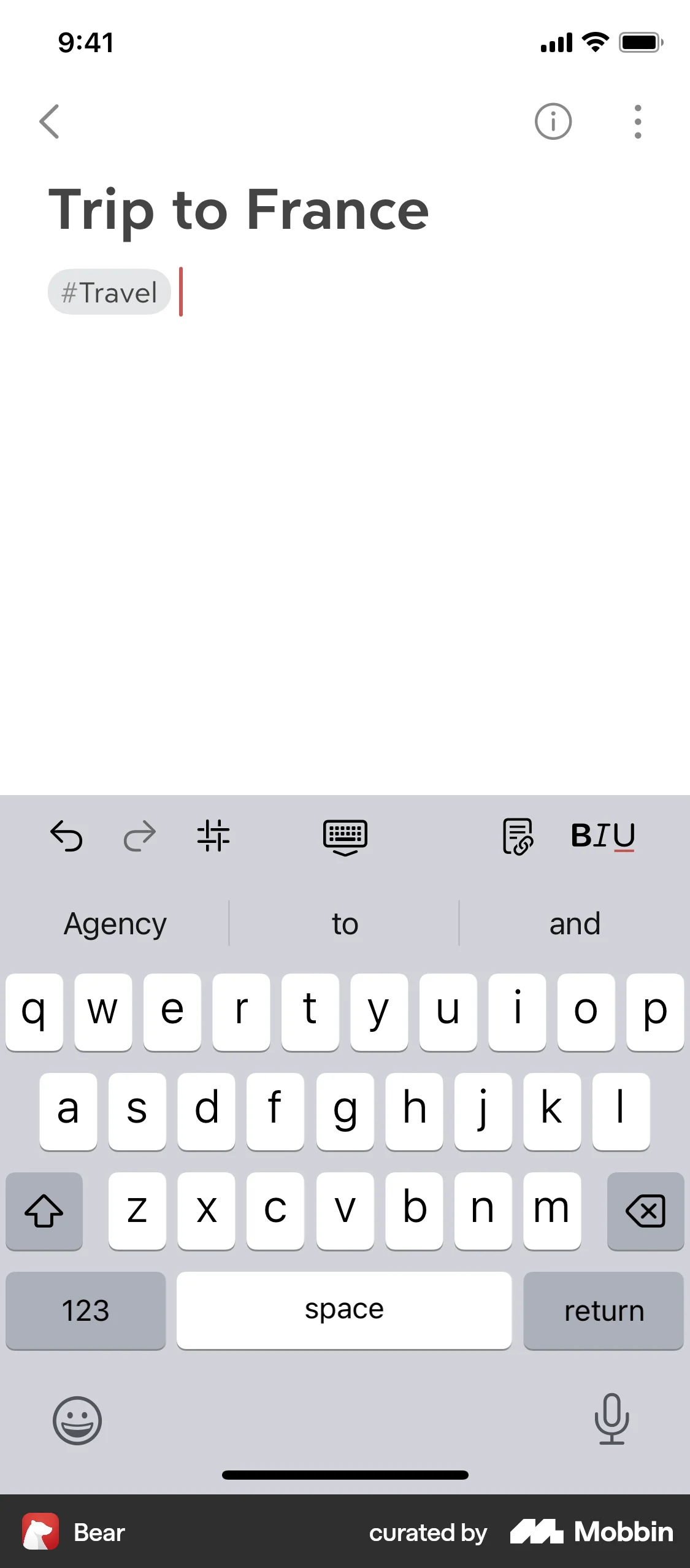Start dictation with the microphone
The height and width of the screenshot is (1568, 690).
[x=611, y=1419]
